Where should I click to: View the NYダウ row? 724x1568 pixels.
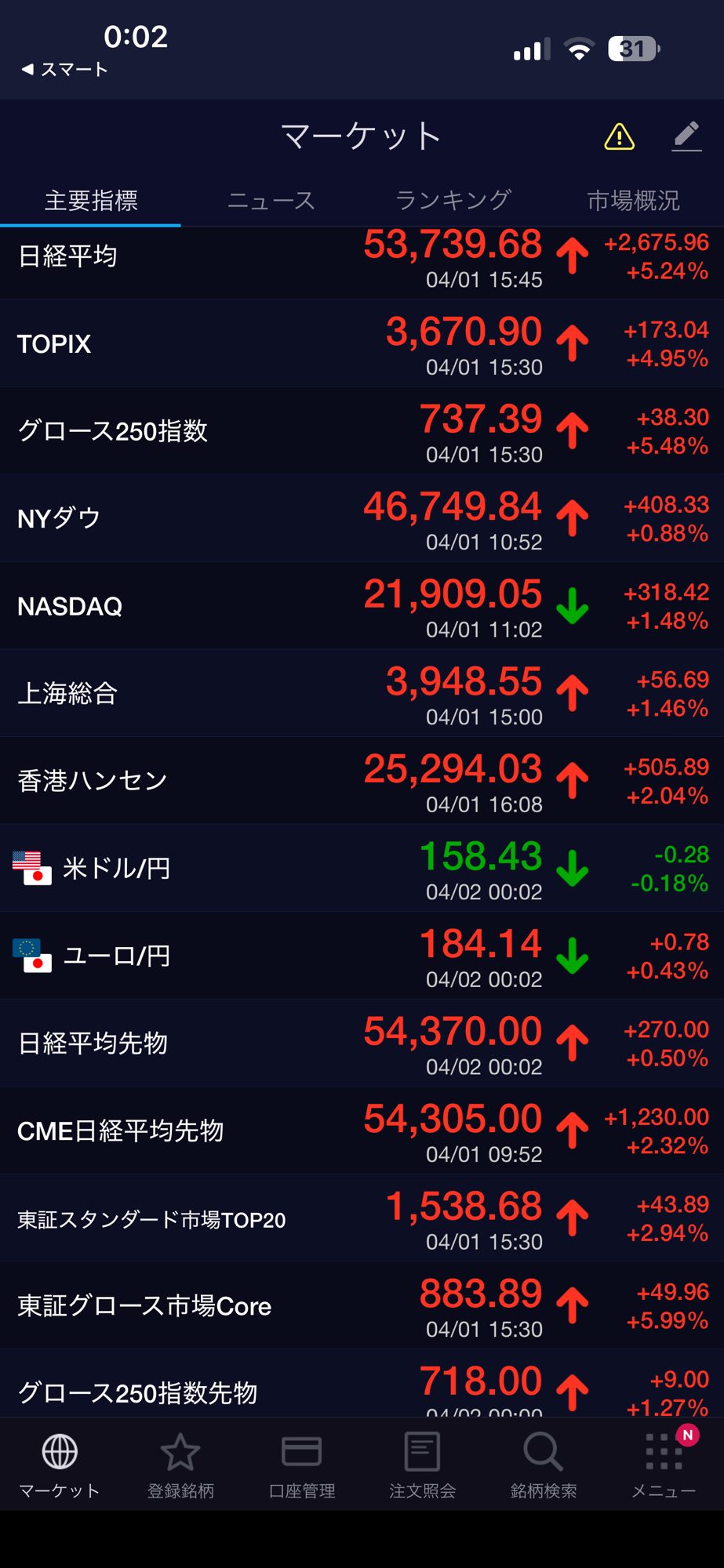(362, 518)
